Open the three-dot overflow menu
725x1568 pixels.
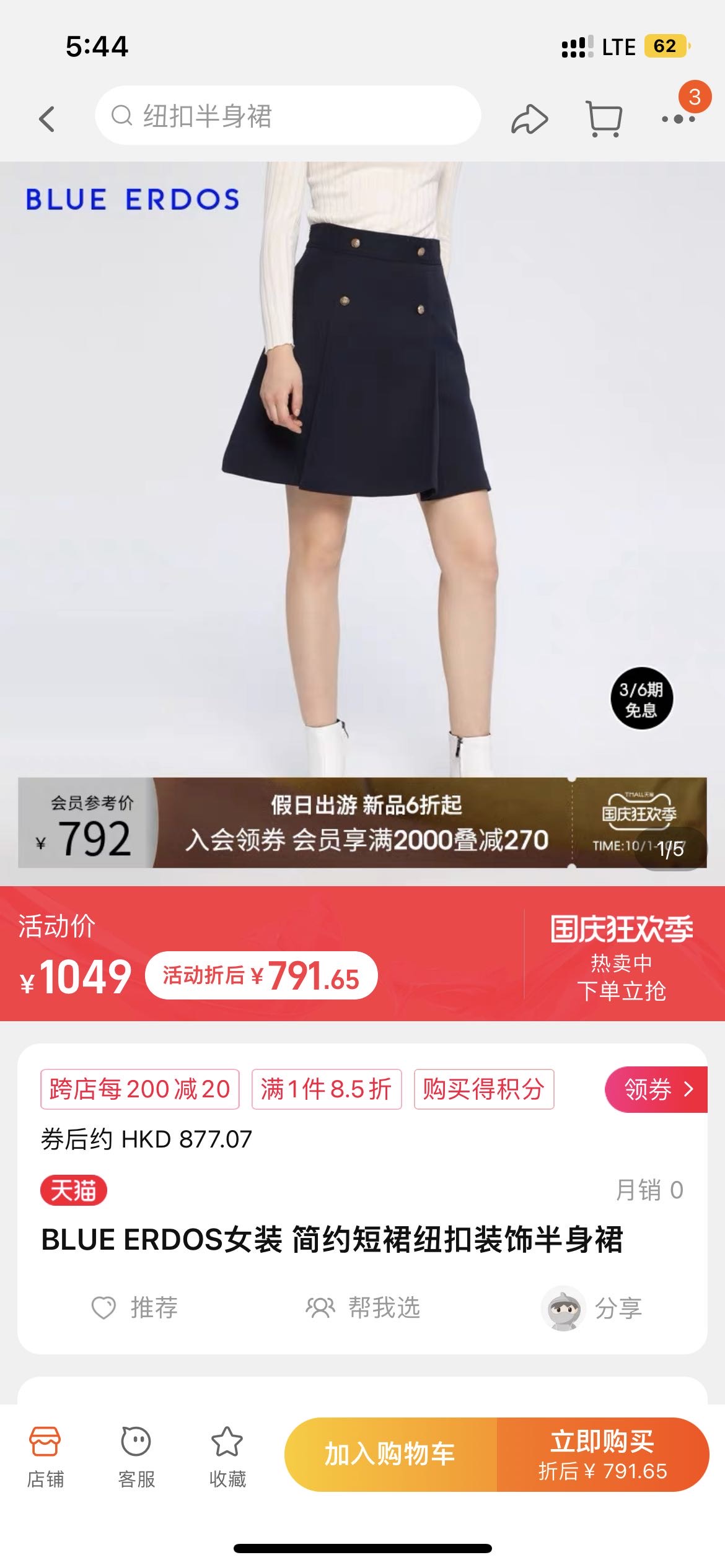click(x=678, y=119)
